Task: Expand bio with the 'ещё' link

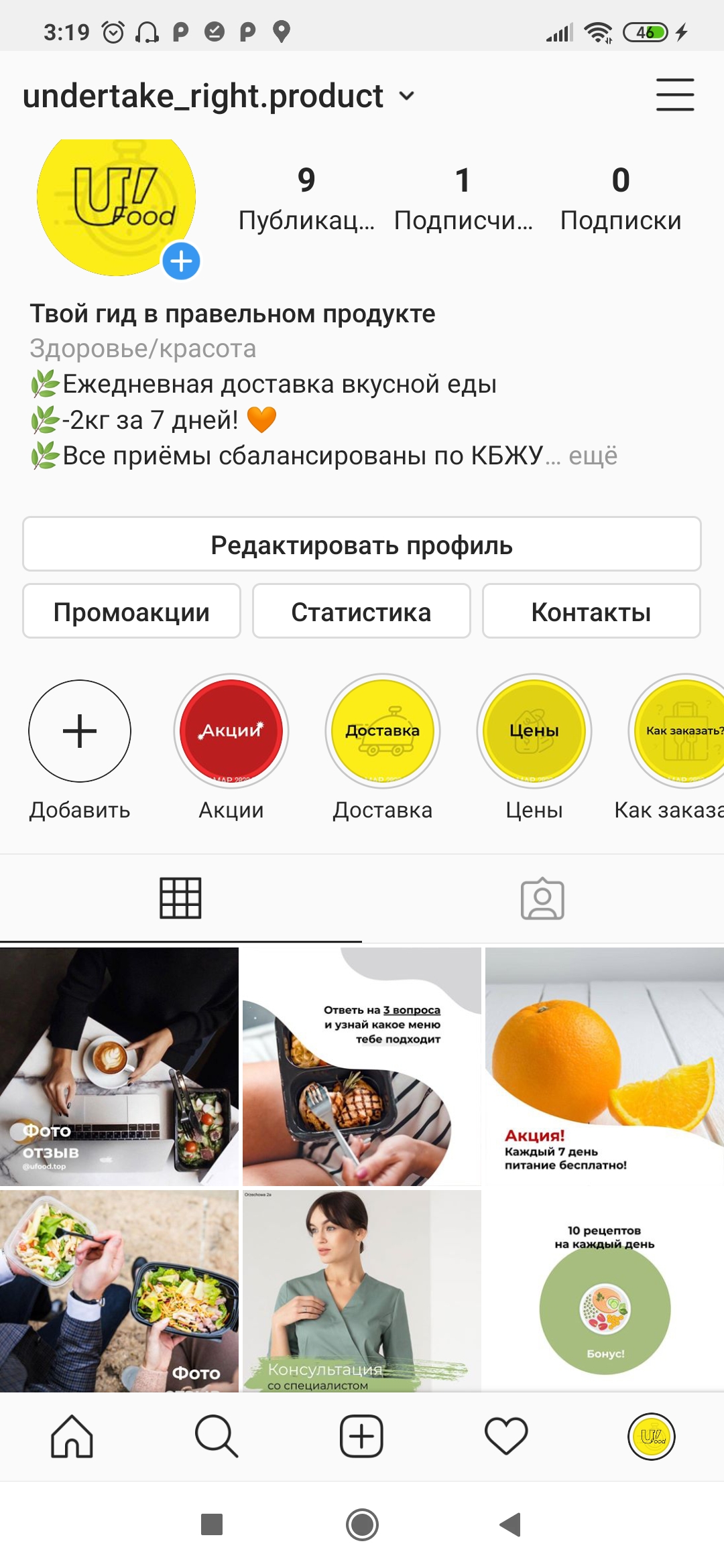Action: 592,456
